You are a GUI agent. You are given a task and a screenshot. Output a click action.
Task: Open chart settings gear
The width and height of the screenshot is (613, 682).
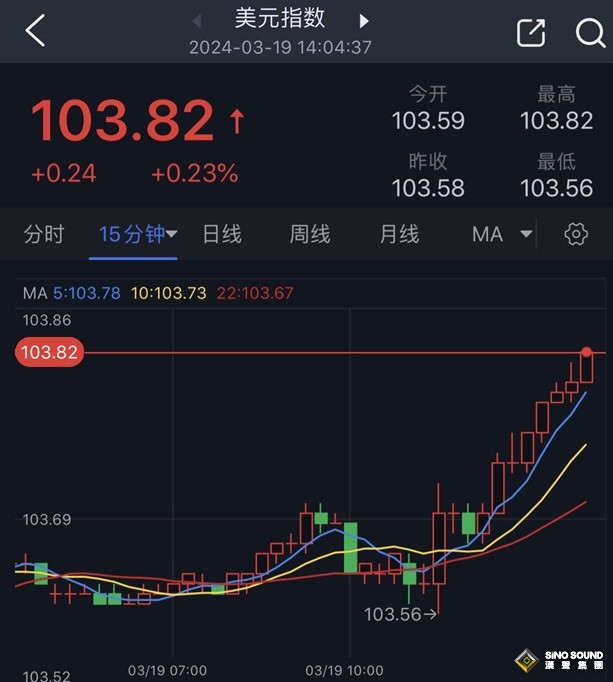575,234
